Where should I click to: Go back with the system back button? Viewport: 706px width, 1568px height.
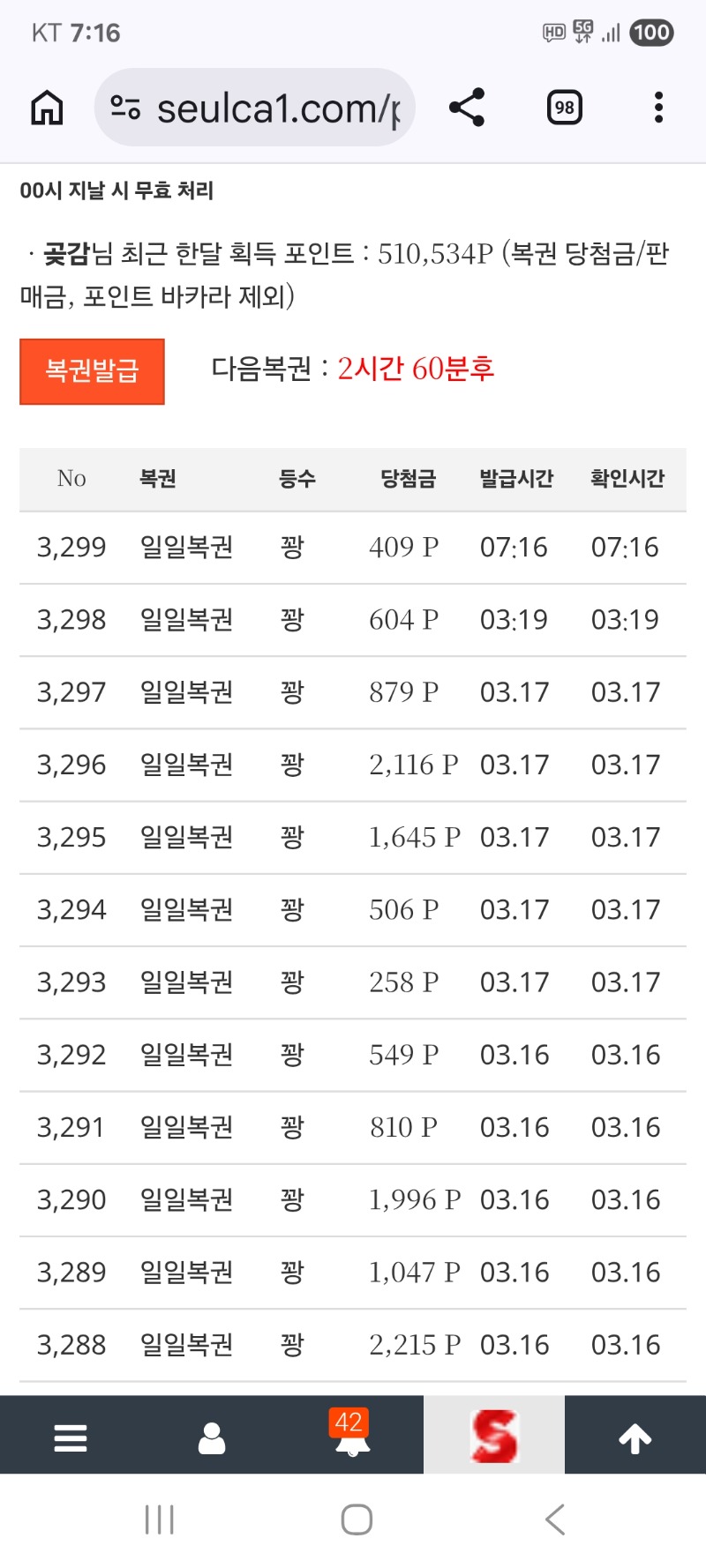554,1519
